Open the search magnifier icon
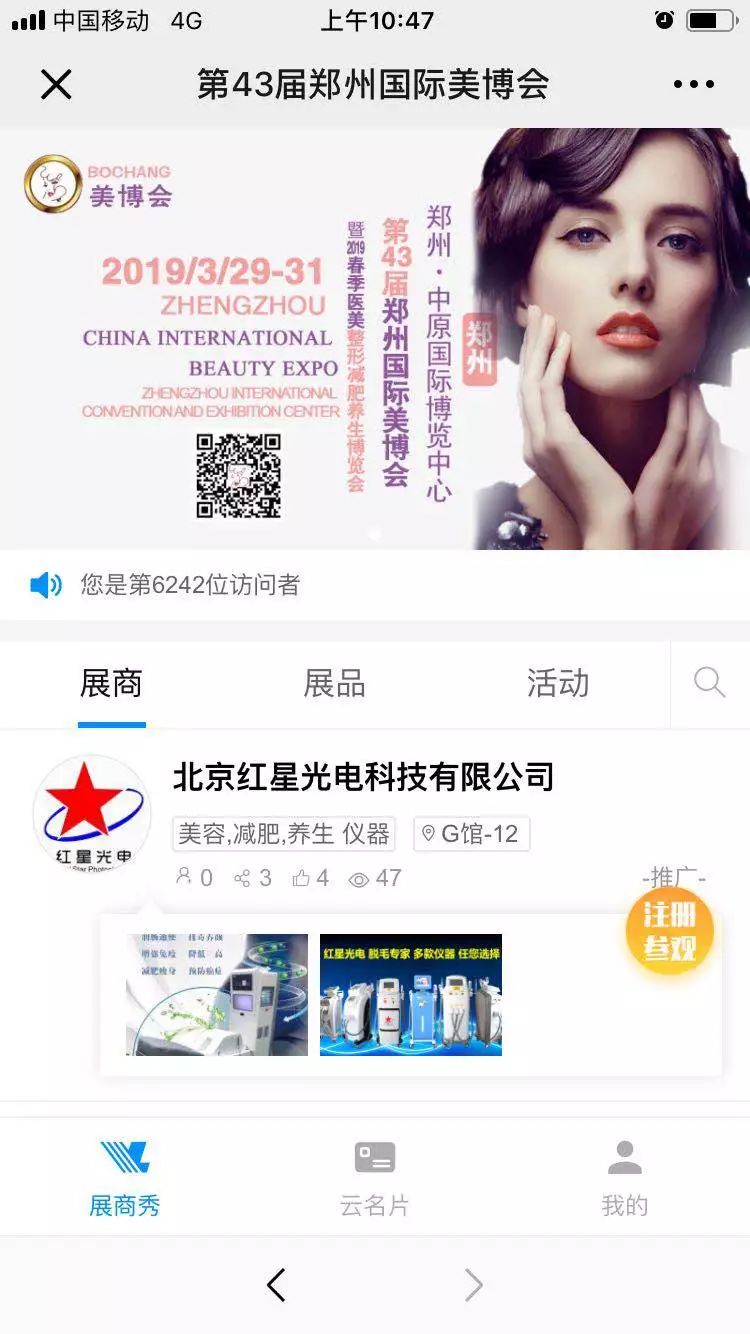The width and height of the screenshot is (750, 1334). pos(709,683)
